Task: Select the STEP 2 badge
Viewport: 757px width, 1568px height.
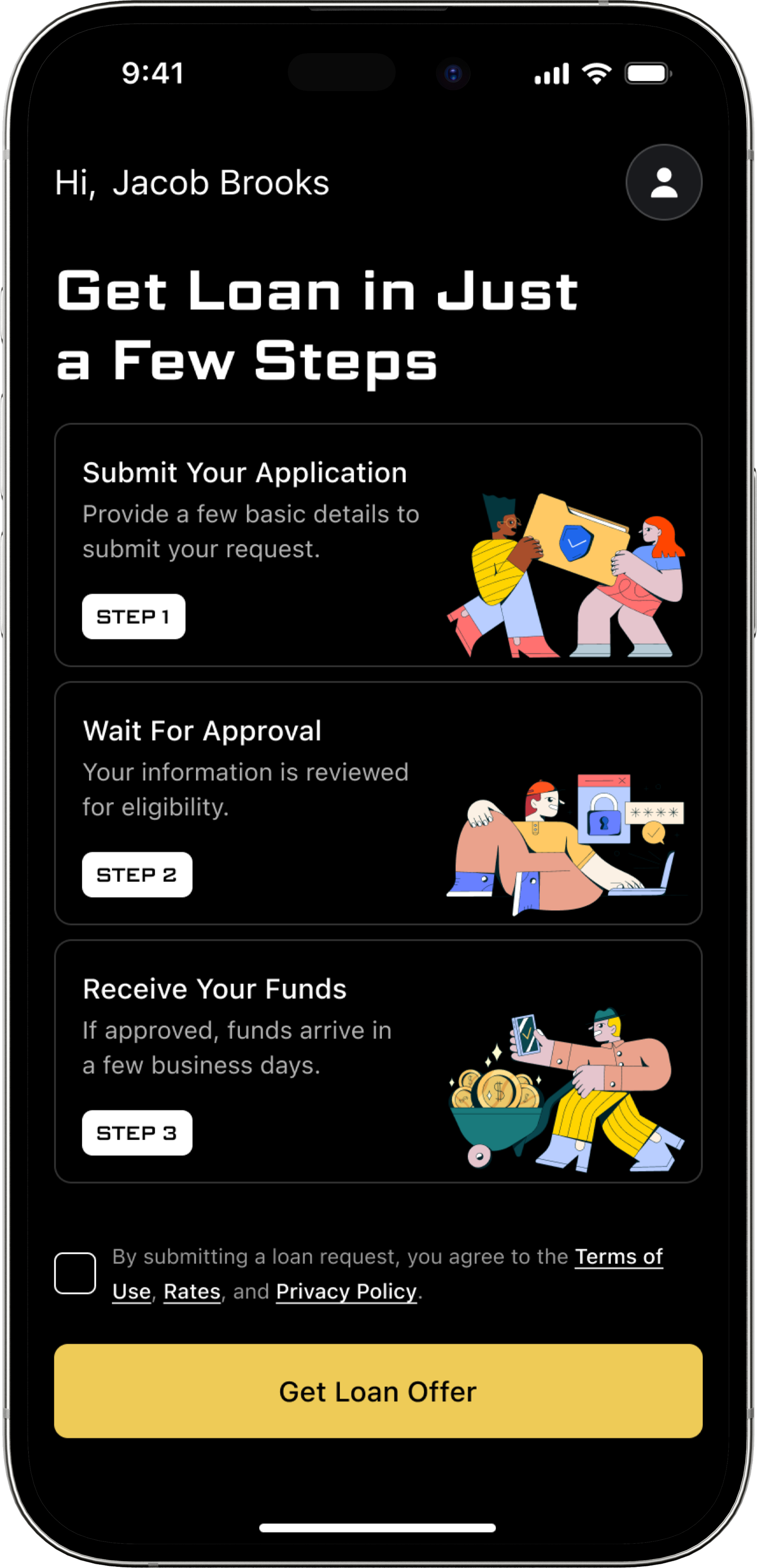Action: click(x=136, y=875)
